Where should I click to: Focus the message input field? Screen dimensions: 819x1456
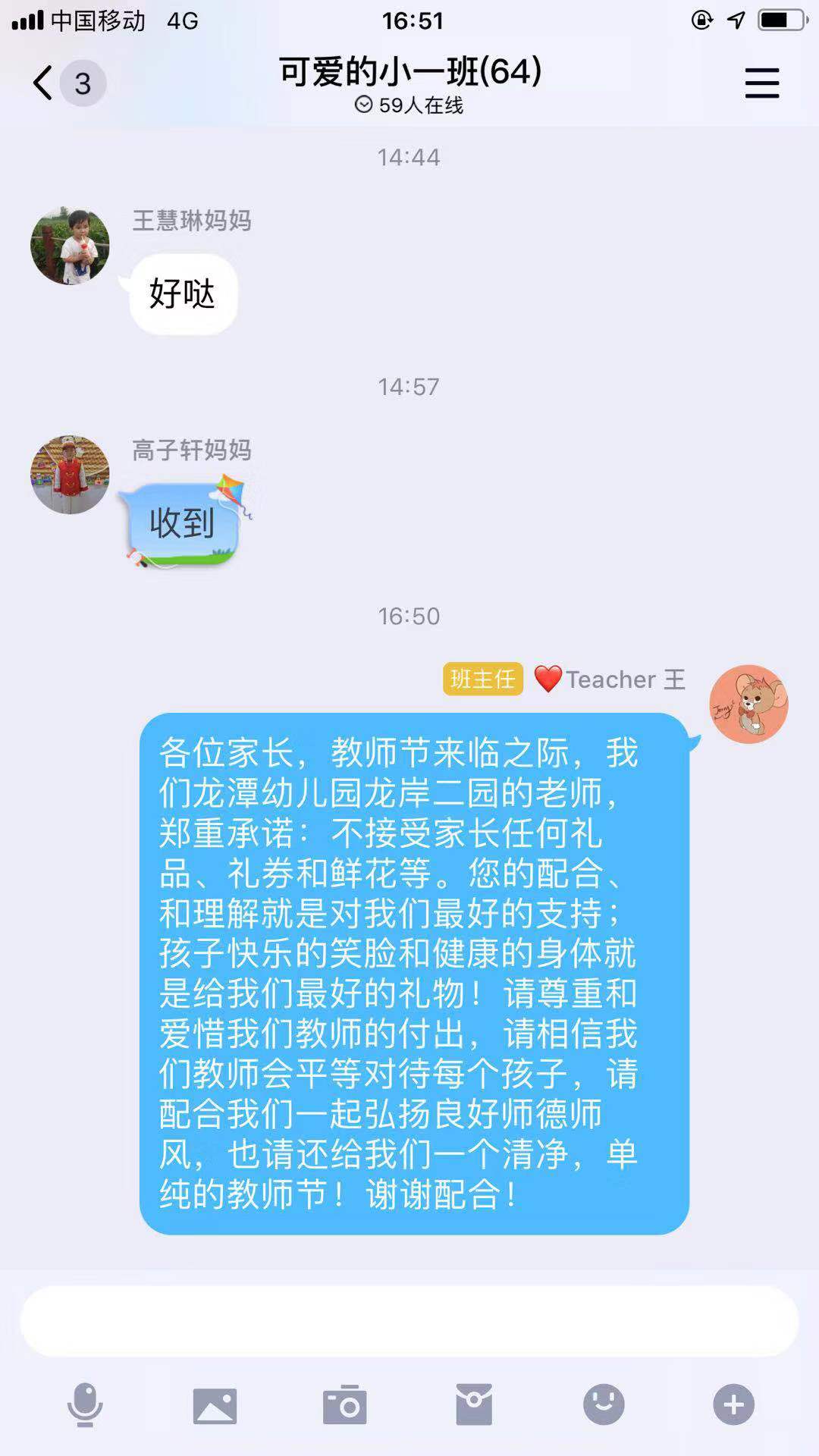409,1321
